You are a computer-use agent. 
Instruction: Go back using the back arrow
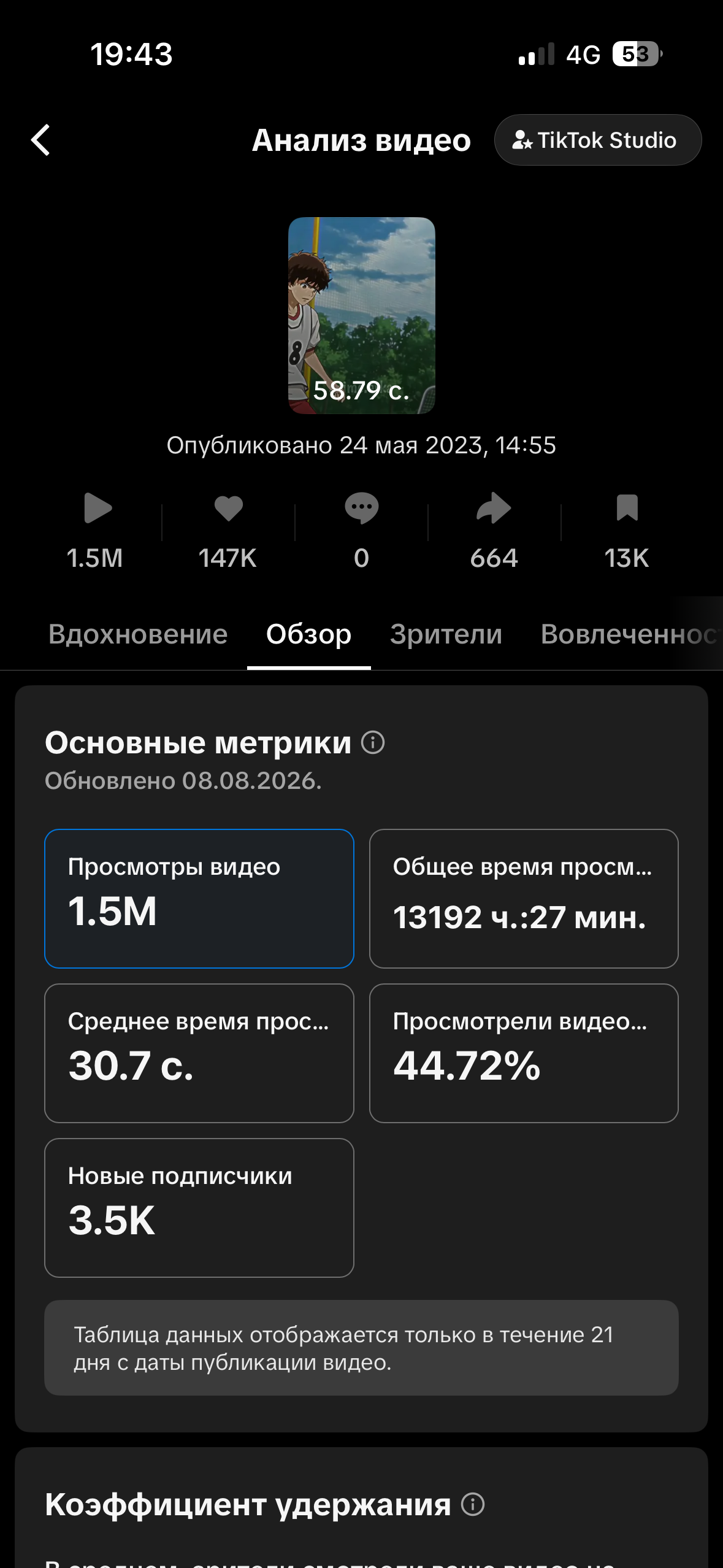(40, 140)
